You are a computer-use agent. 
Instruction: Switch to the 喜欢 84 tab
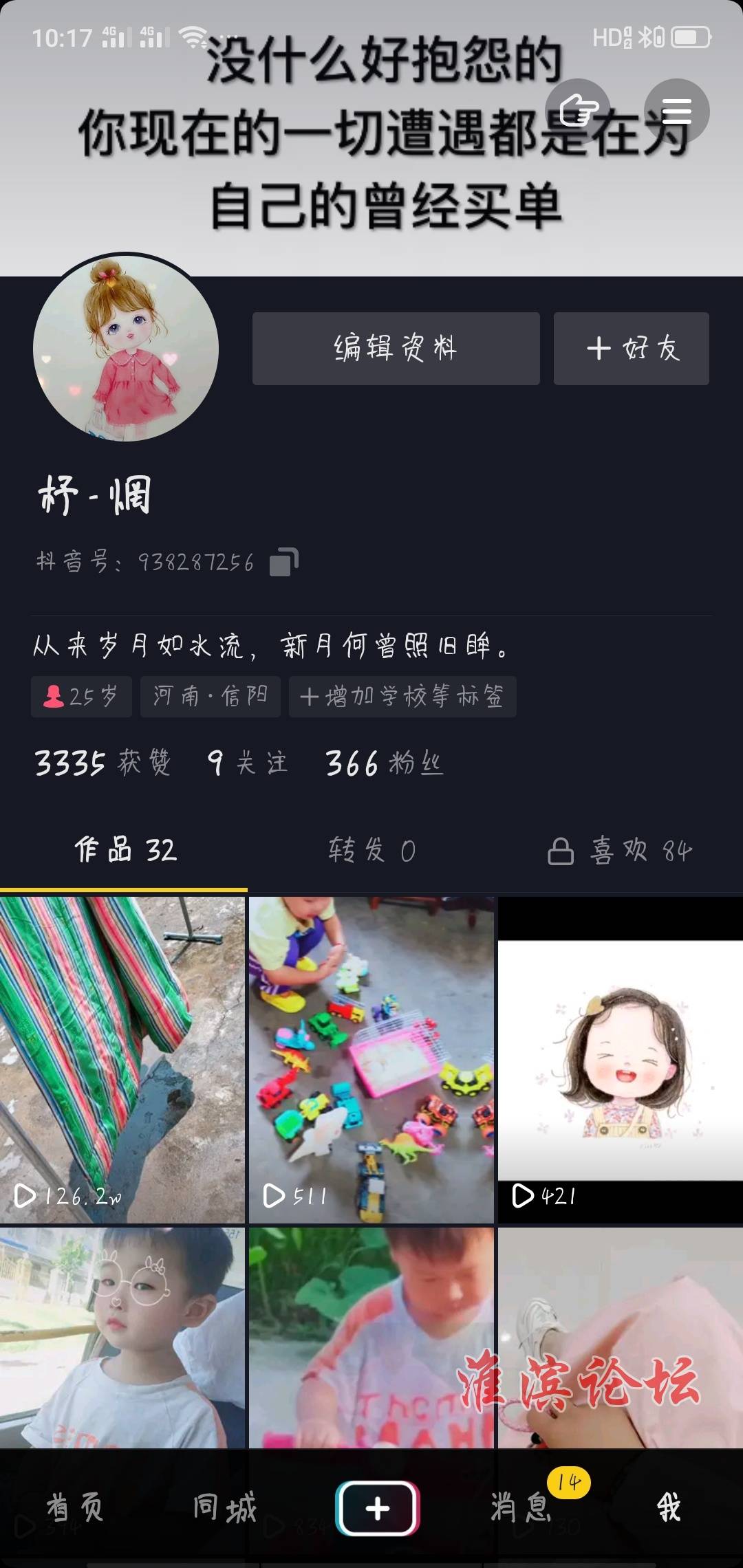[x=619, y=851]
